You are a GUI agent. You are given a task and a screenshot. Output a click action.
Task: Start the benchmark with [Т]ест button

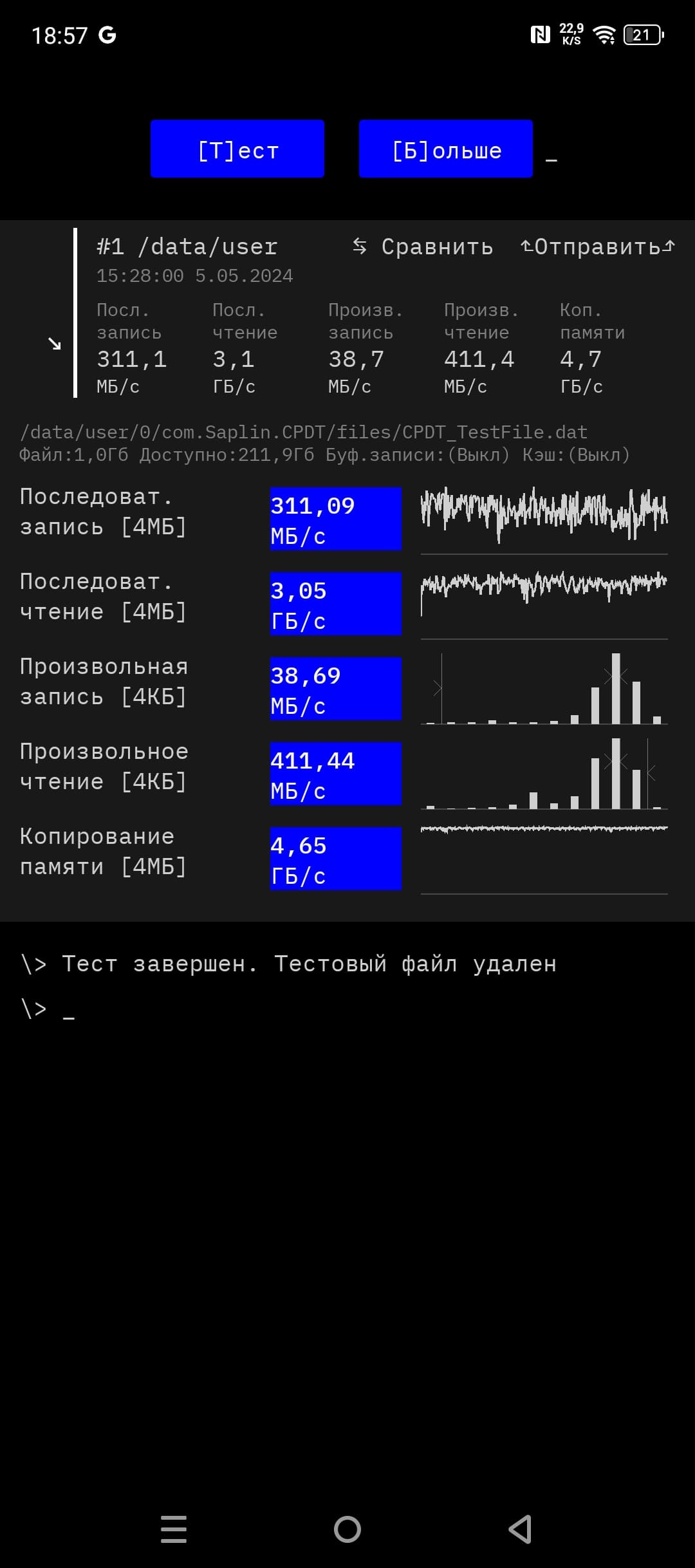[237, 149]
